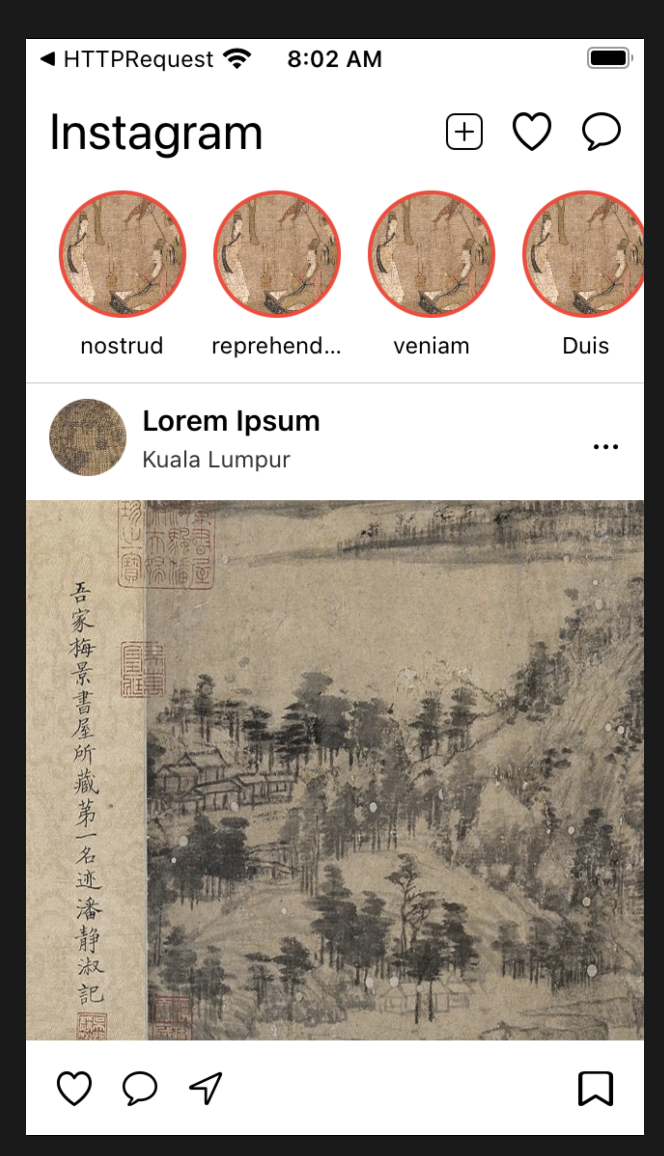Comment on Lorem Ipsum's post
The height and width of the screenshot is (1156, 664).
coord(140,1088)
